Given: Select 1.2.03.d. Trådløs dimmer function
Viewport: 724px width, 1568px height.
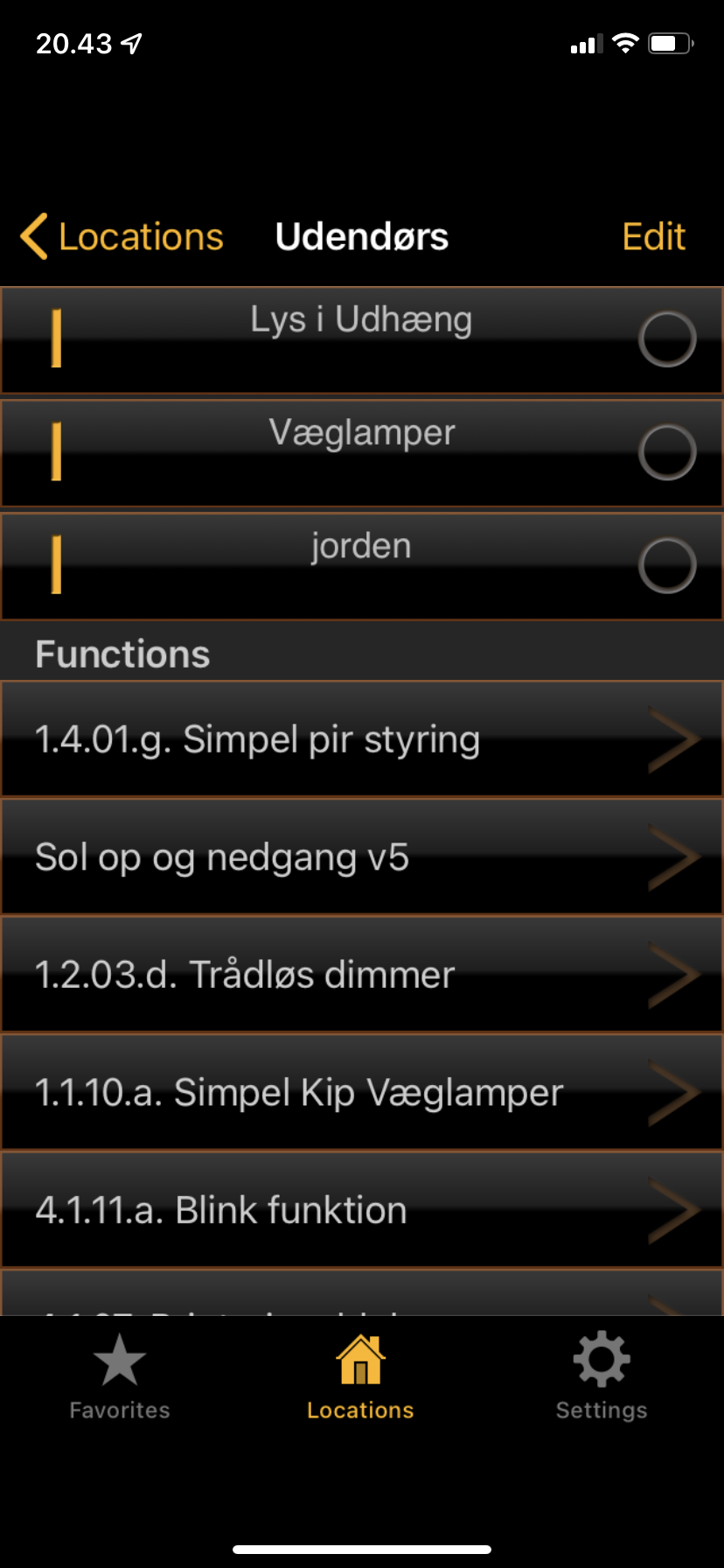Looking at the screenshot, I should click(361, 975).
